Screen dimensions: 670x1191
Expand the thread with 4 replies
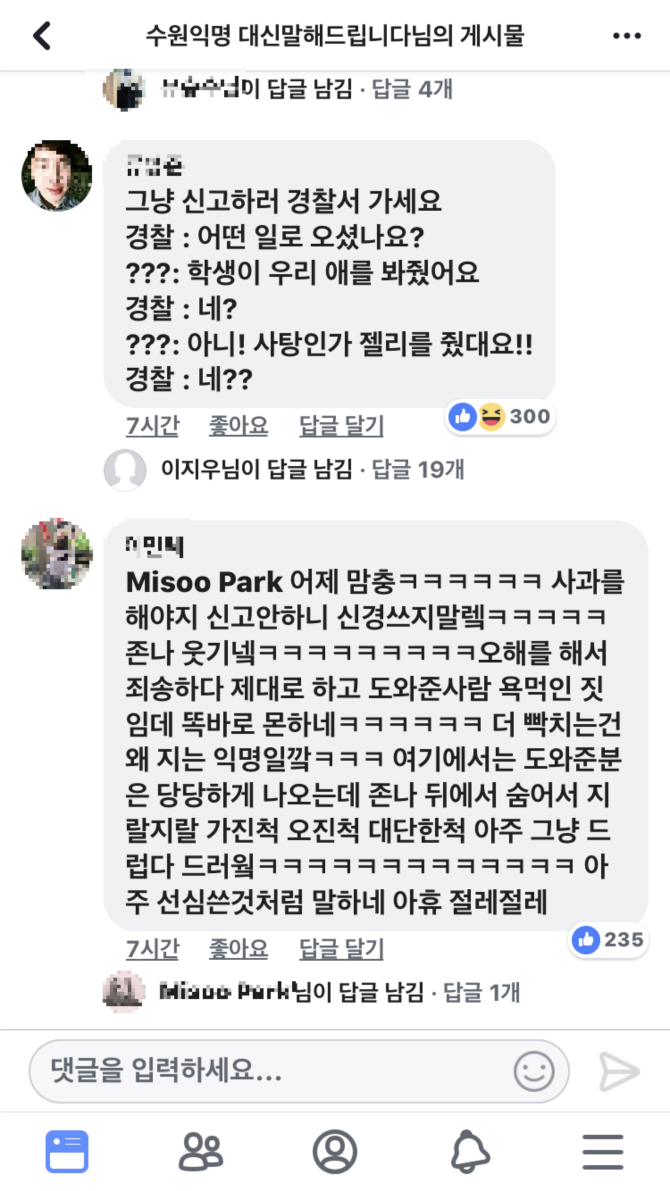[x=305, y=89]
